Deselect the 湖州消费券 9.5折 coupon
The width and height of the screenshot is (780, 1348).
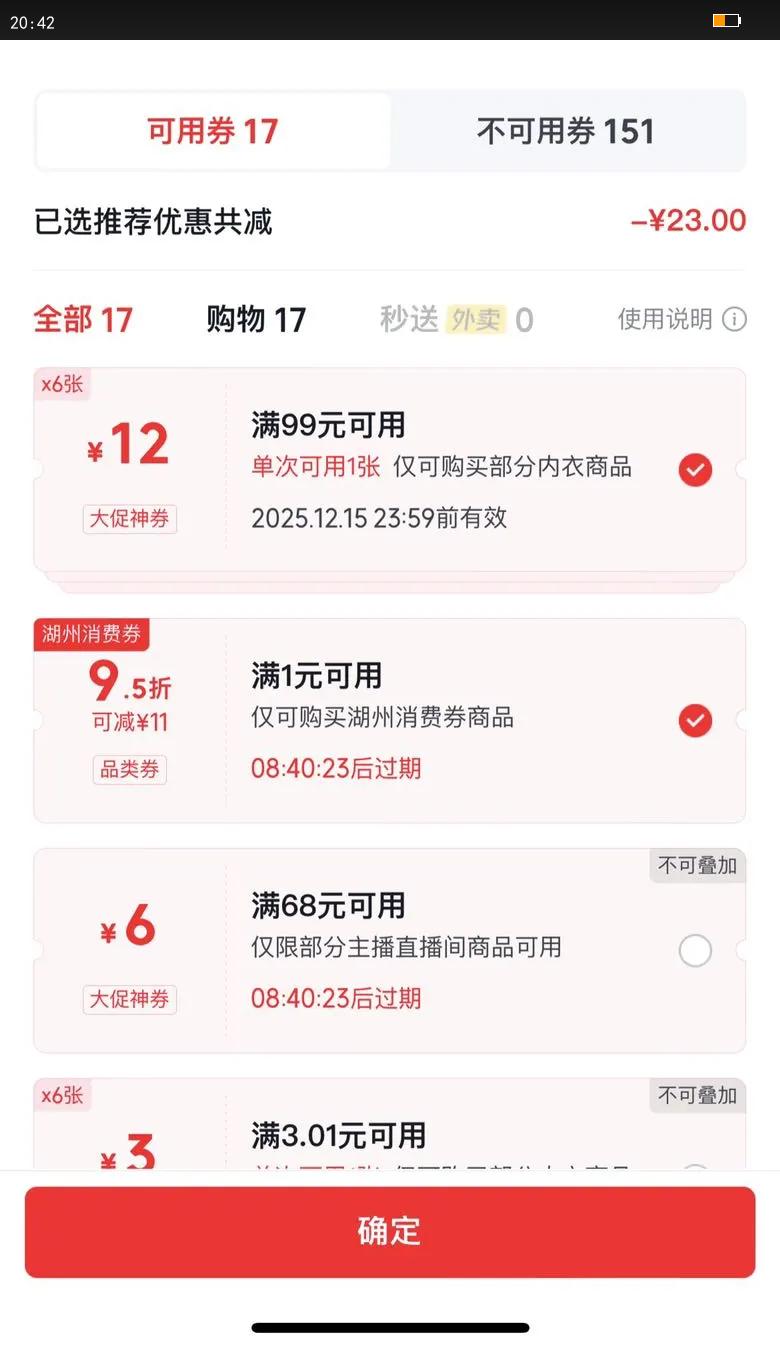pyautogui.click(x=695, y=720)
